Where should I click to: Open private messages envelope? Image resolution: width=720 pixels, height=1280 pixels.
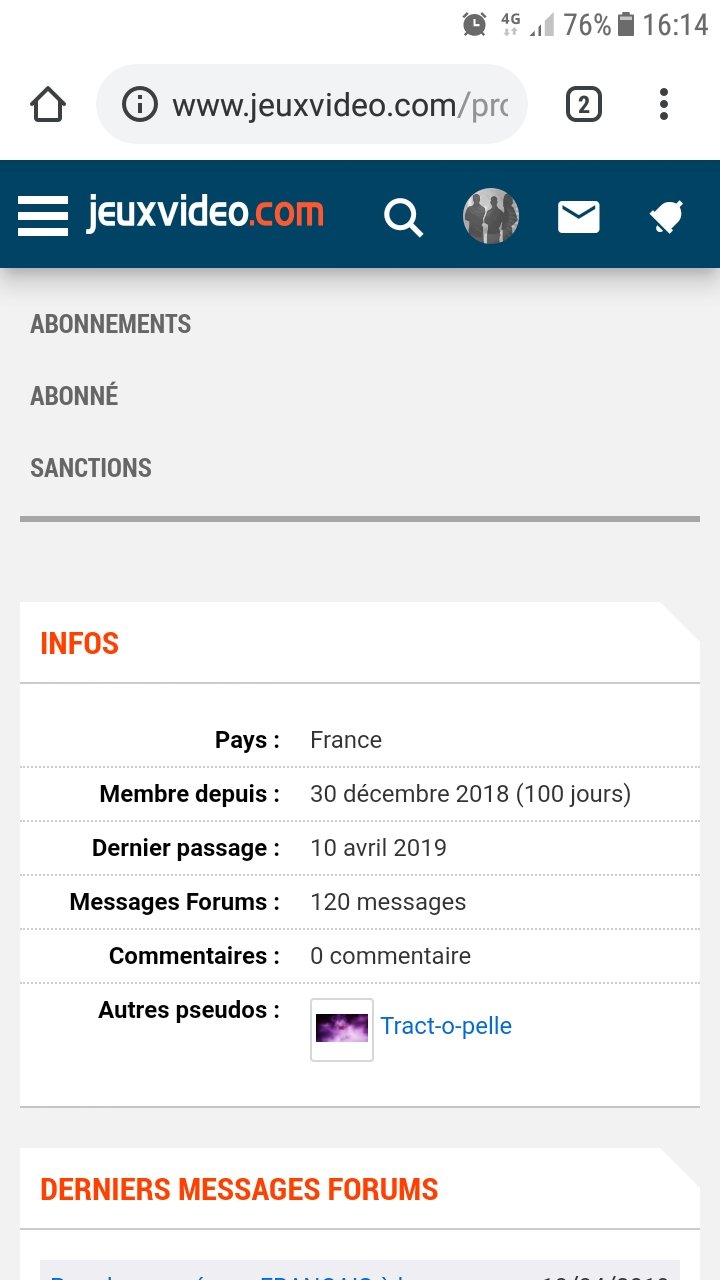pyautogui.click(x=579, y=216)
